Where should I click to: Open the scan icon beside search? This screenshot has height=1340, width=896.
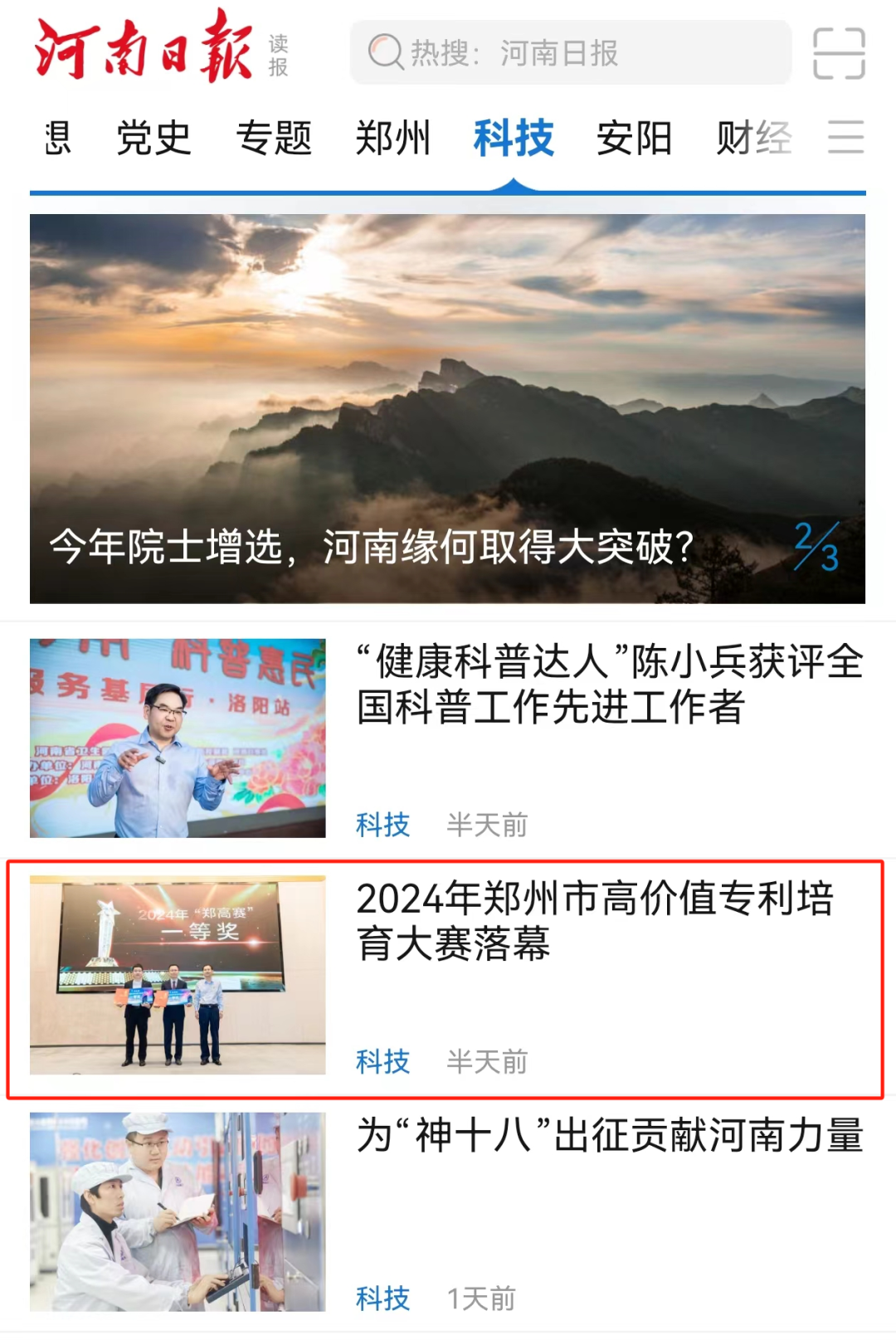click(x=839, y=53)
